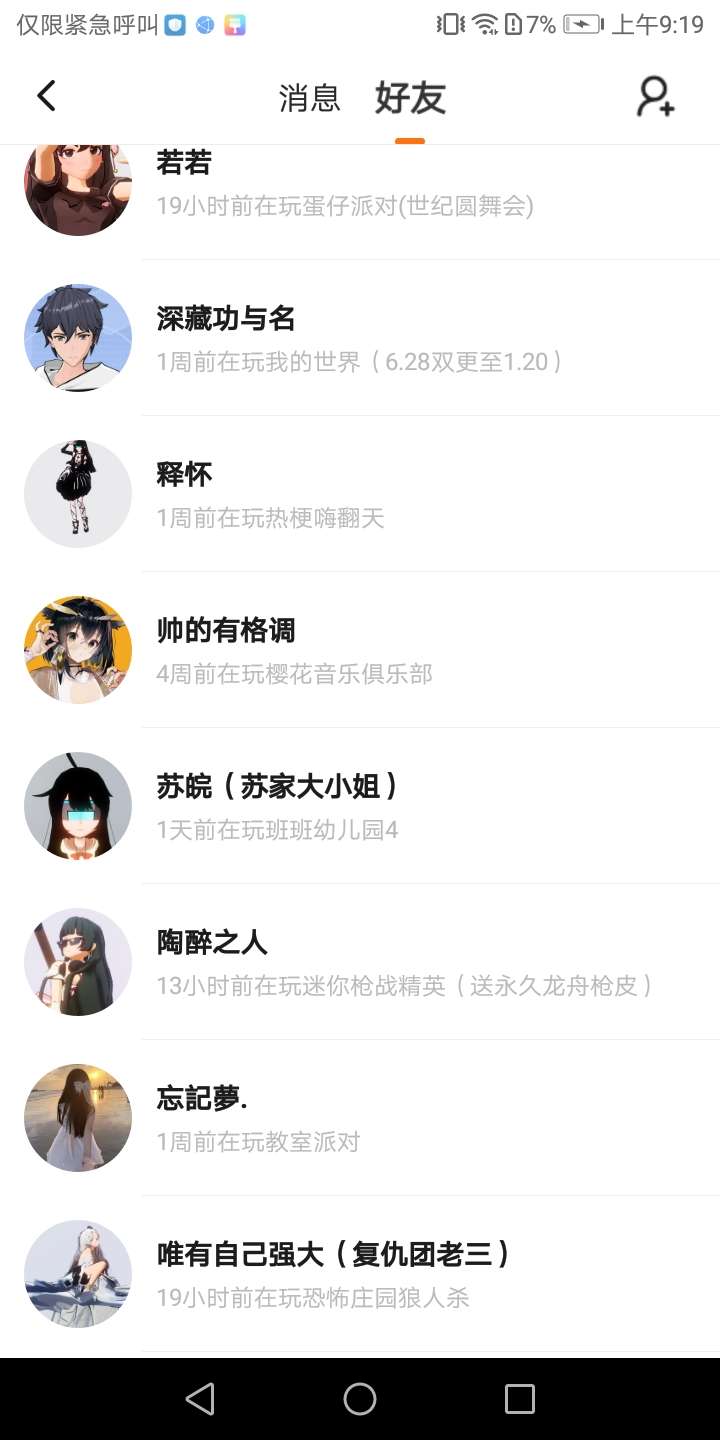The height and width of the screenshot is (1440, 720).
Task: Select the 好友 tab
Action: (x=410, y=98)
